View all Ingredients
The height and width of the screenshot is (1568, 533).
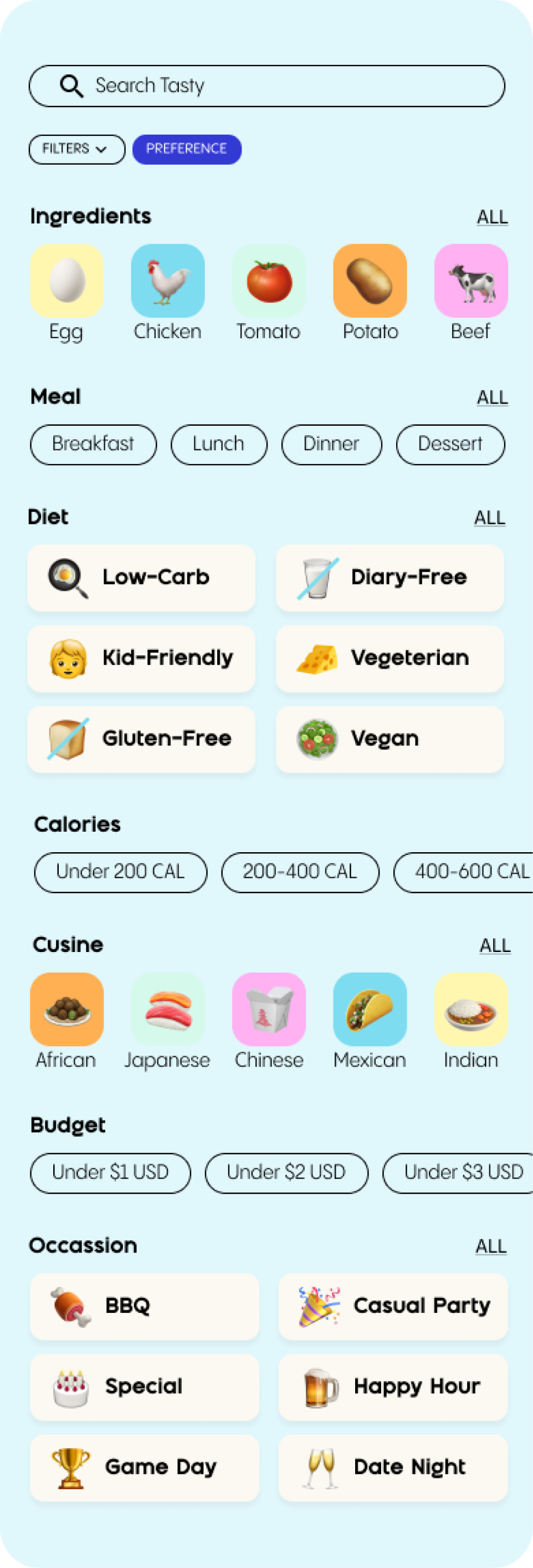491,217
